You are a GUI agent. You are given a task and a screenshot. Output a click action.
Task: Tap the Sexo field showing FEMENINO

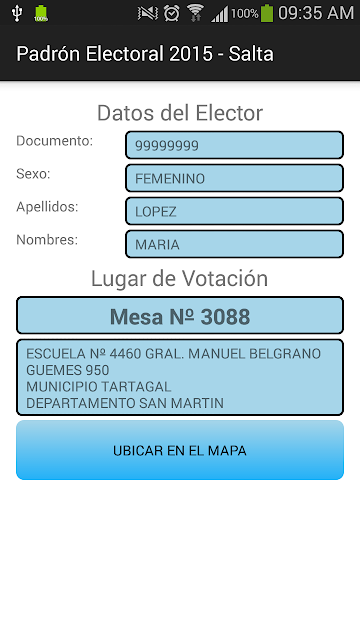coord(234,178)
